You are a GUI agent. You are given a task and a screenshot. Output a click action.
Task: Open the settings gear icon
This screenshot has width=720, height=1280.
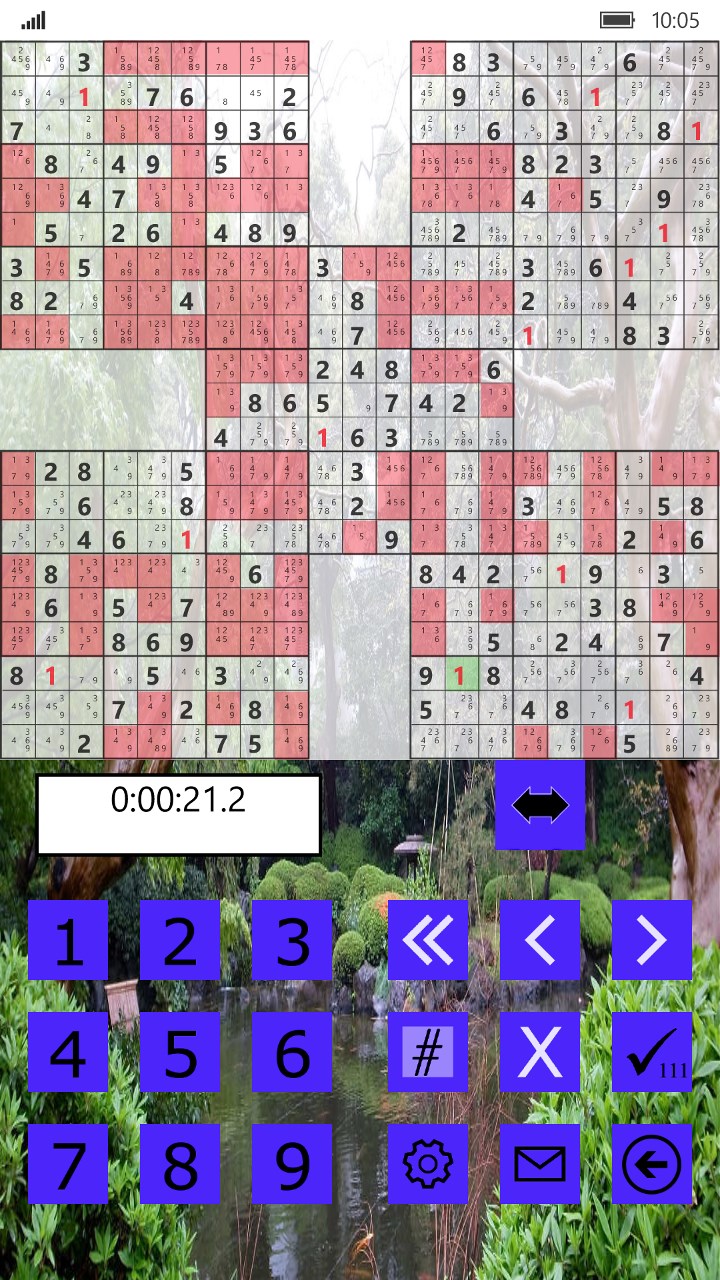click(429, 1162)
